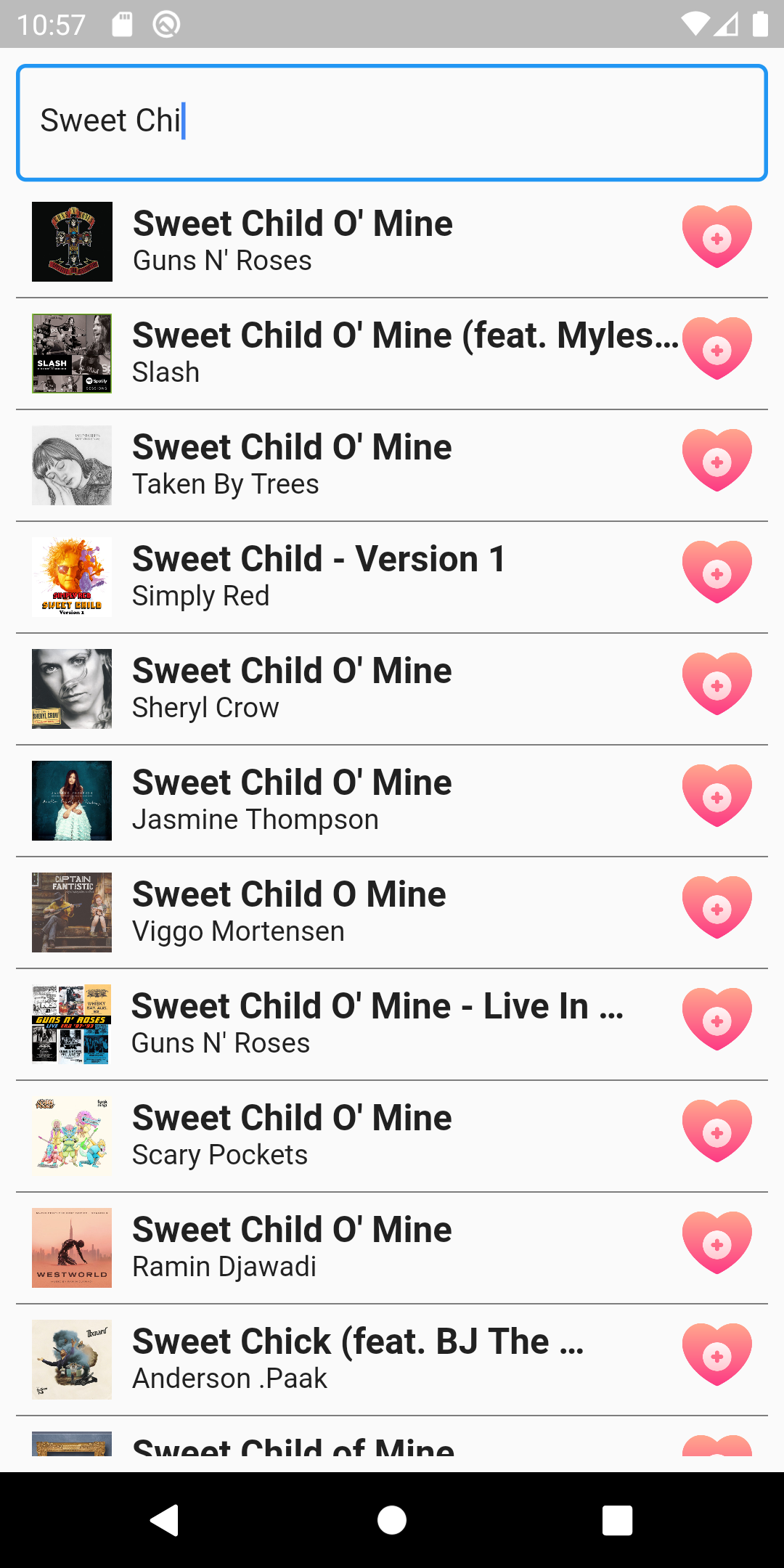Add the Slash feat. Myles track to favorites
The height and width of the screenshot is (1568, 784).
[x=717, y=348]
